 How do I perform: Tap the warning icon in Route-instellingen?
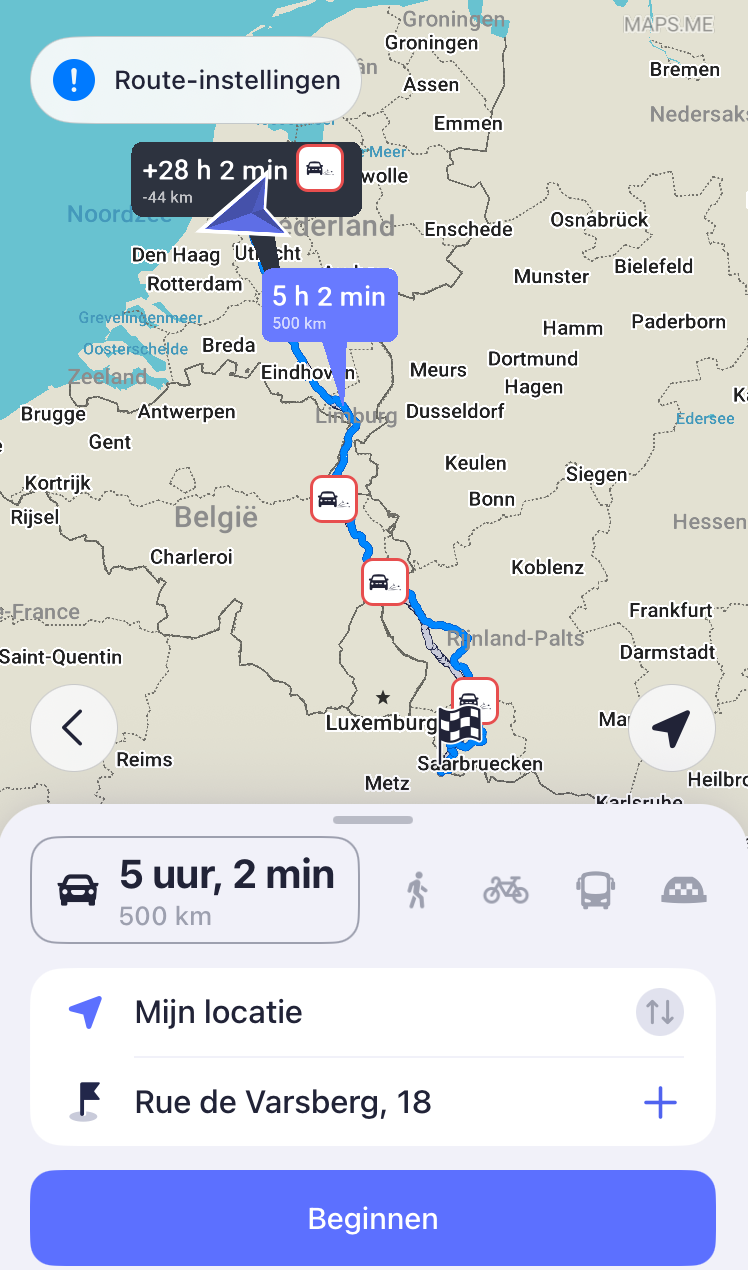73,80
